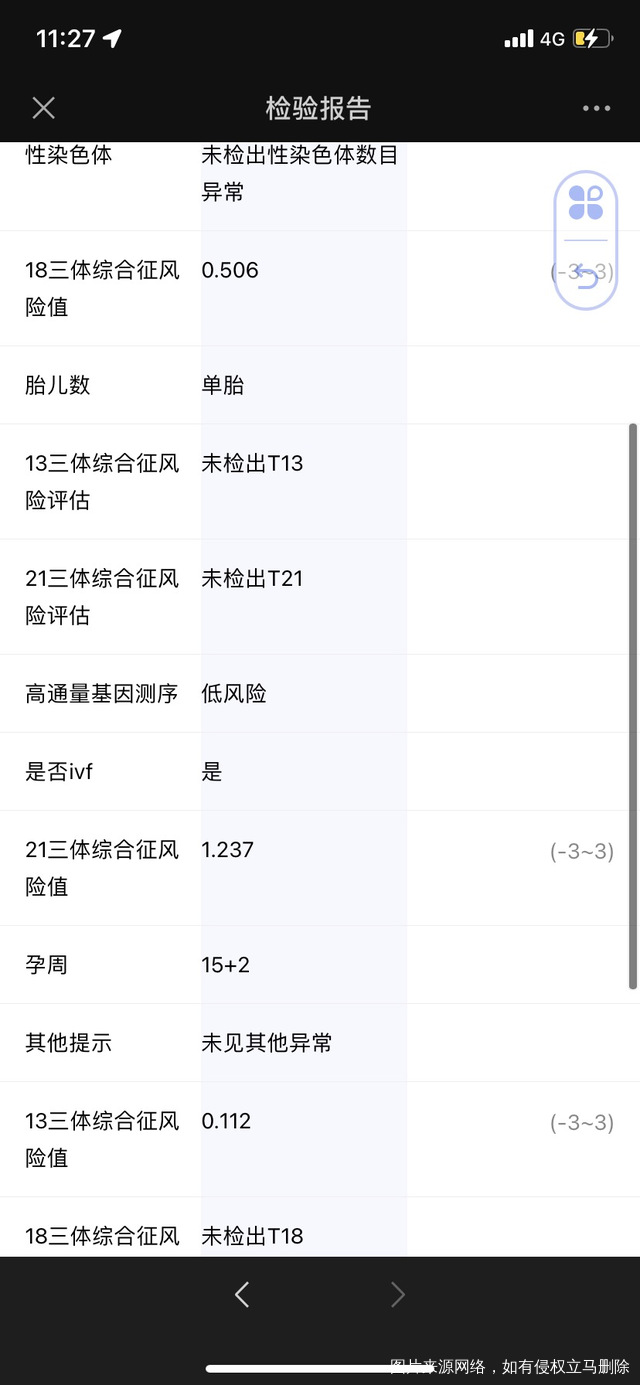This screenshot has height=1385, width=640.
Task: Go back to the previous web page
Action: point(241,1295)
